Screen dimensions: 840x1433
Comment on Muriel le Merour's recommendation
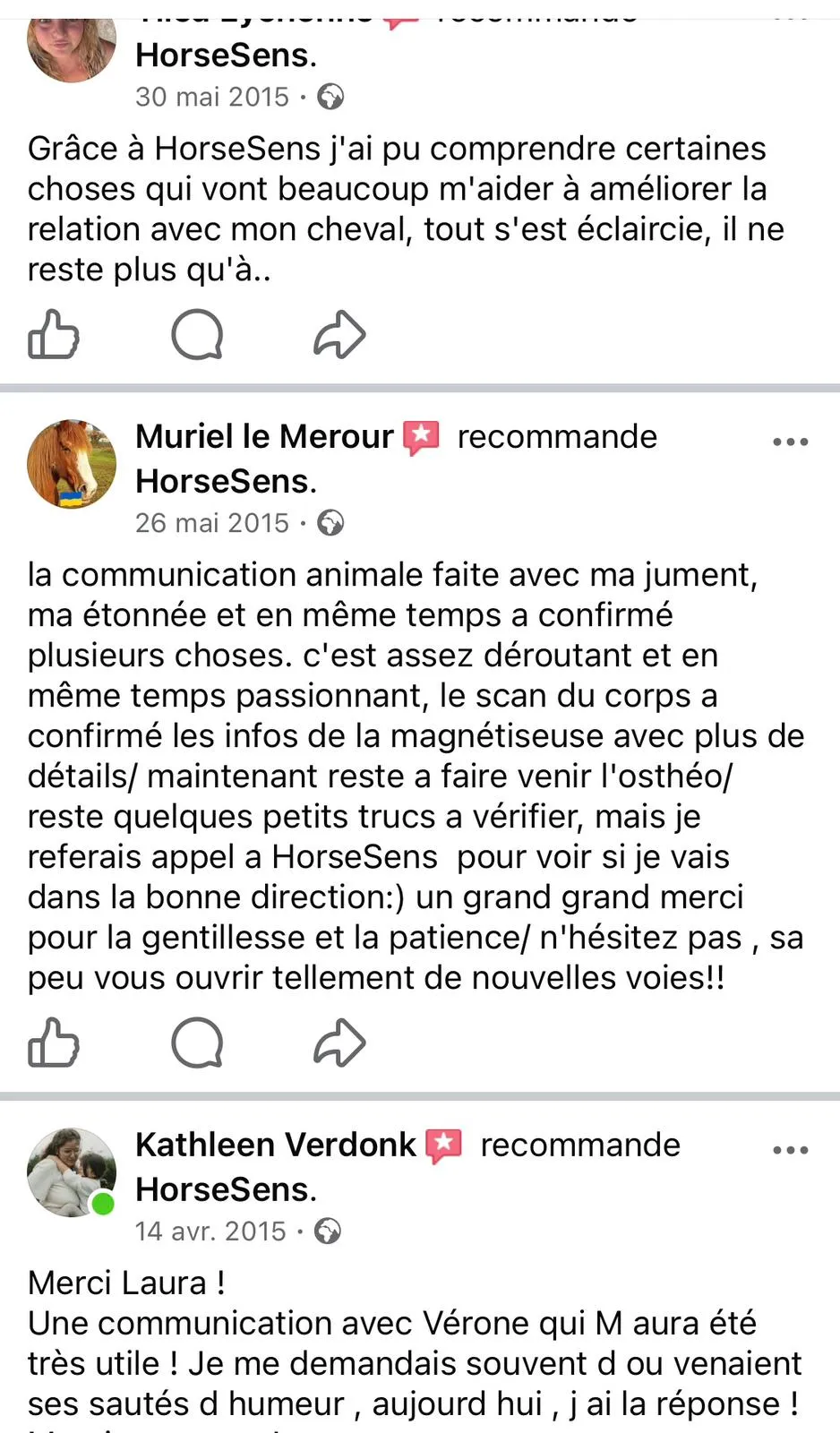click(x=197, y=1043)
